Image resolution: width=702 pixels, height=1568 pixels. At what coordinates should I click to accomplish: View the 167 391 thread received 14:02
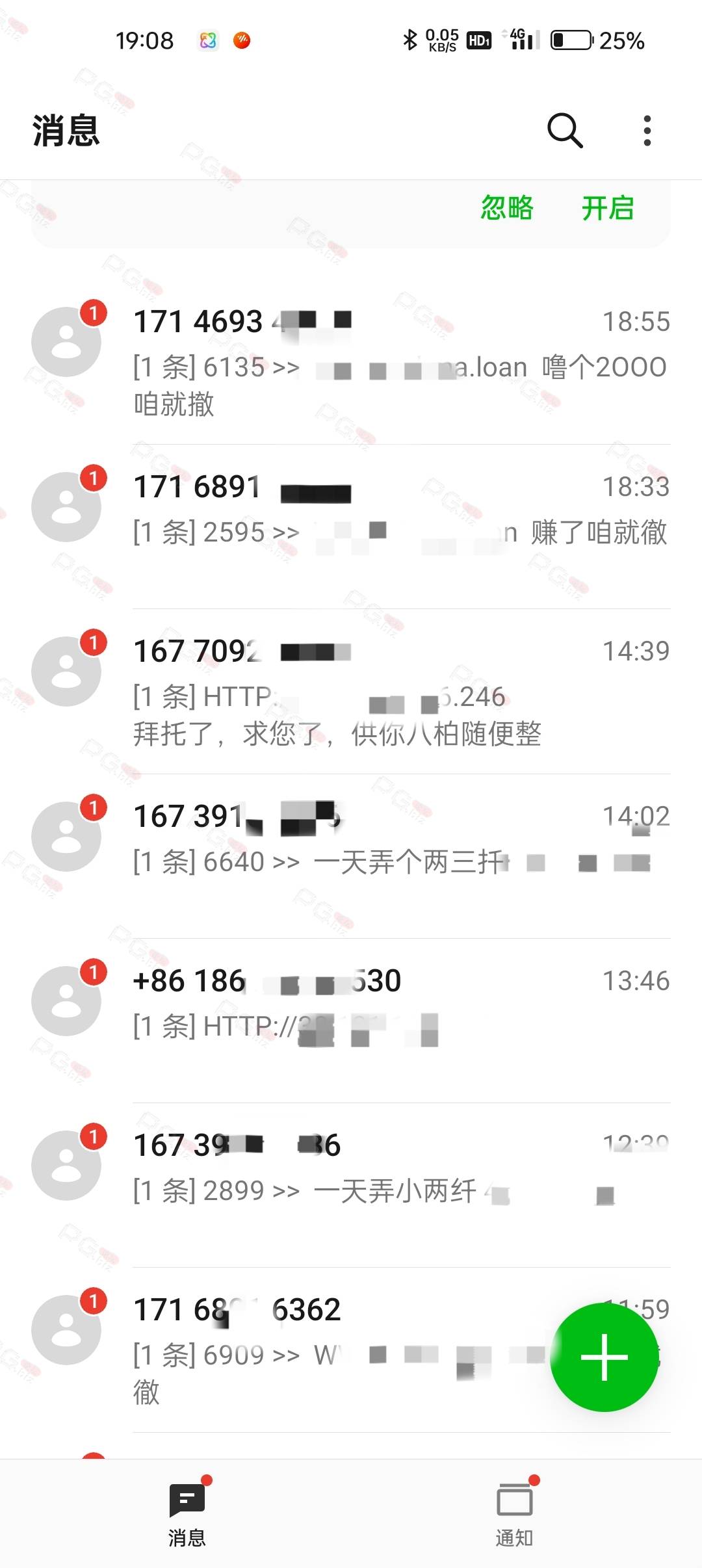pos(351,856)
